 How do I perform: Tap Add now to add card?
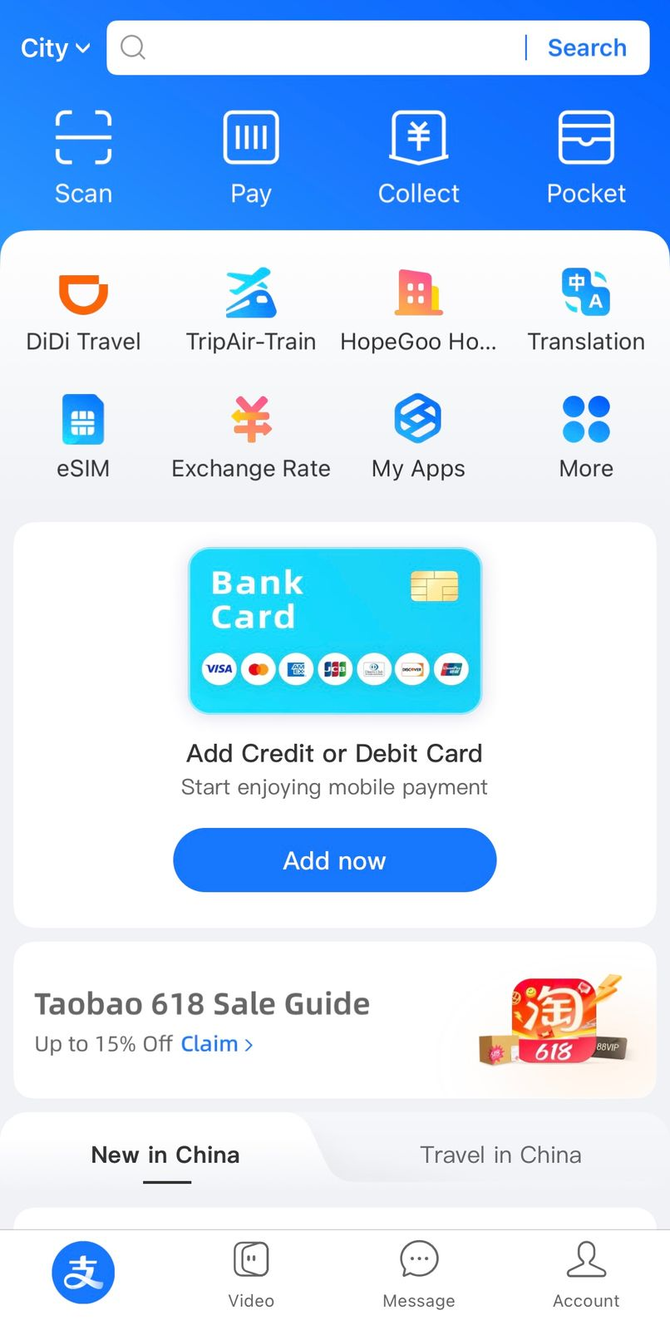[x=335, y=860]
